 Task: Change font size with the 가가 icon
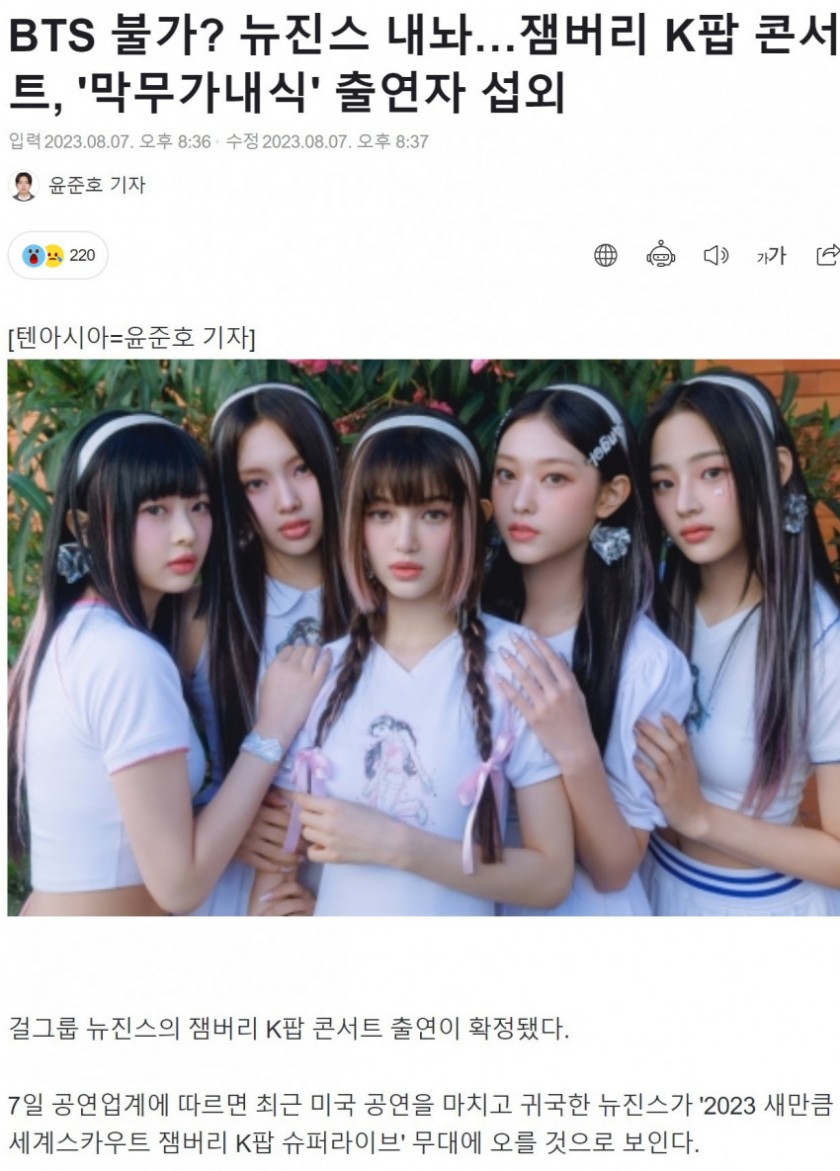(x=771, y=256)
